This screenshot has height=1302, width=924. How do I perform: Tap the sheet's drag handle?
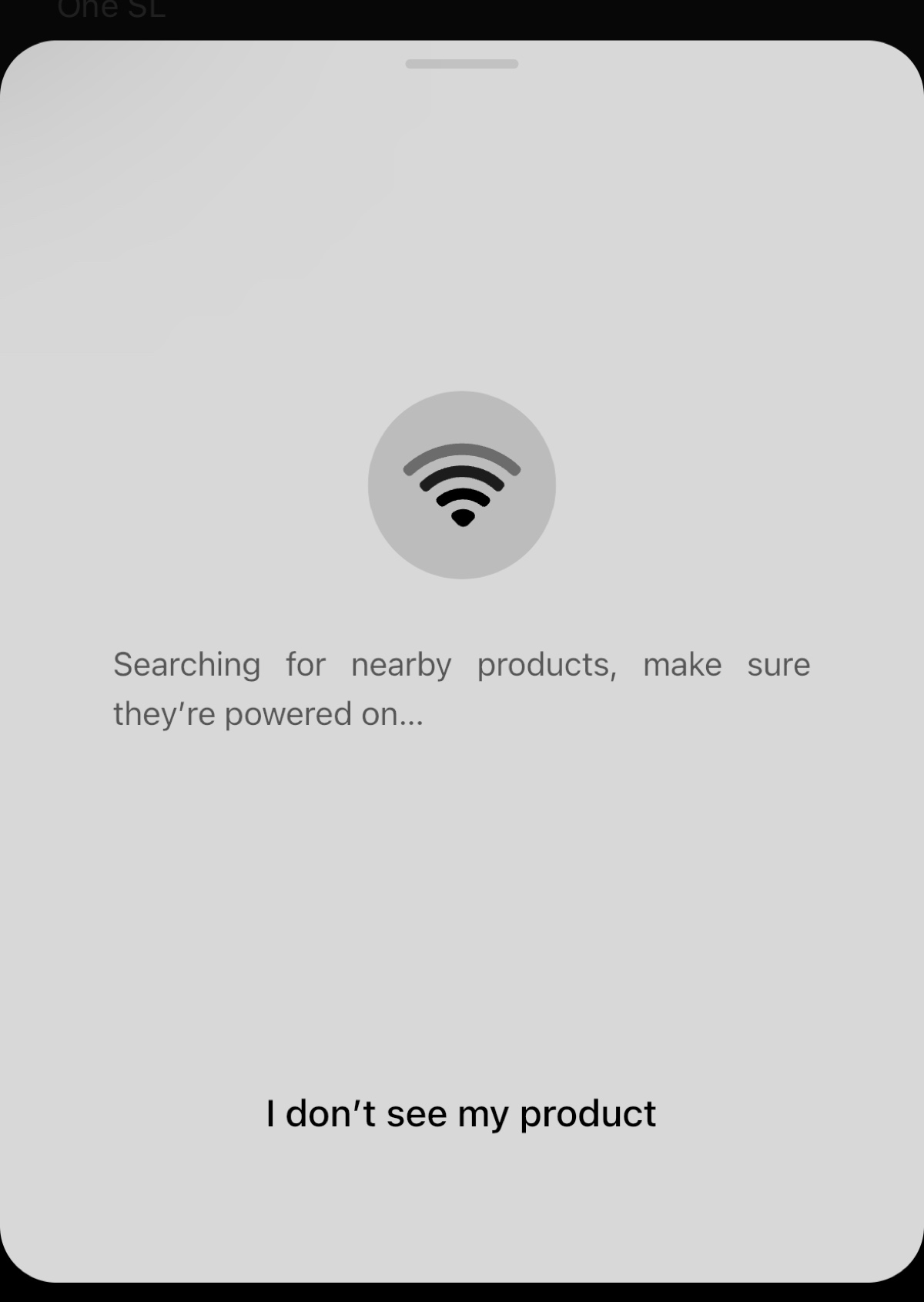tap(461, 64)
